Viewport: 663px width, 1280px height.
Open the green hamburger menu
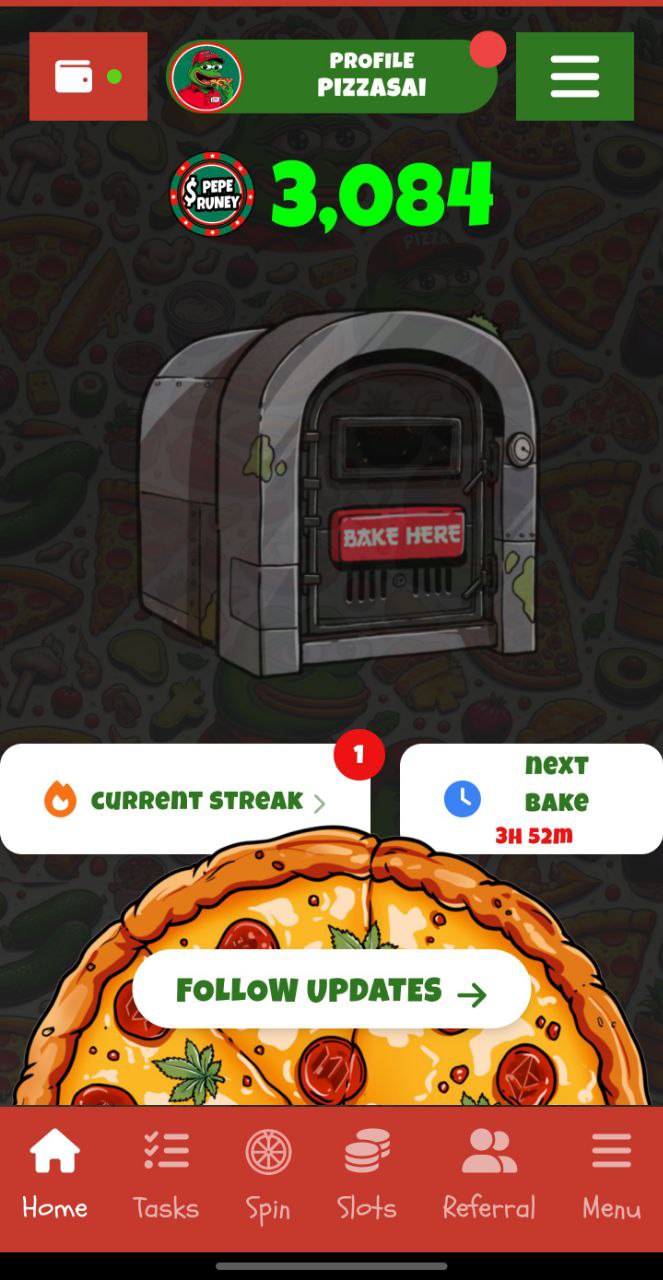point(574,76)
